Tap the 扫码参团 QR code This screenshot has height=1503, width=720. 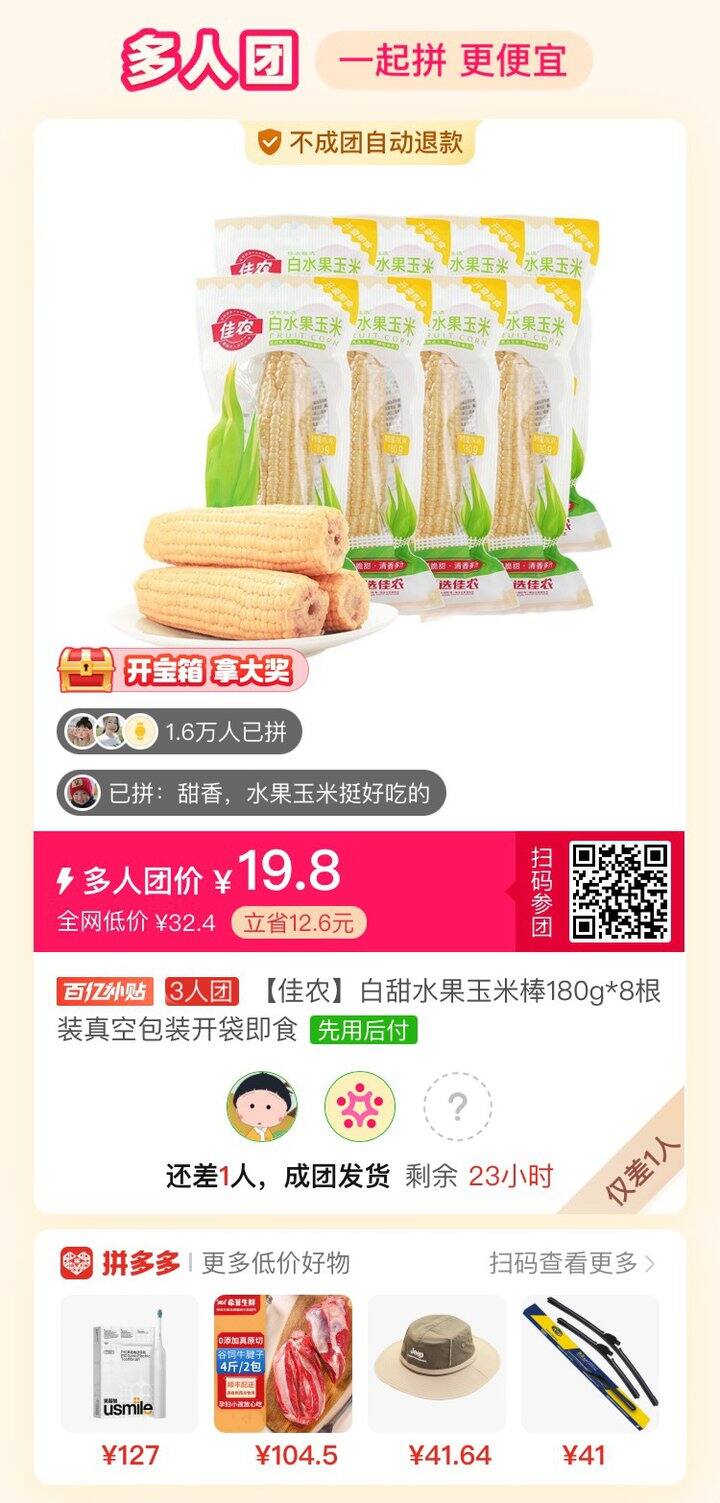click(x=617, y=892)
